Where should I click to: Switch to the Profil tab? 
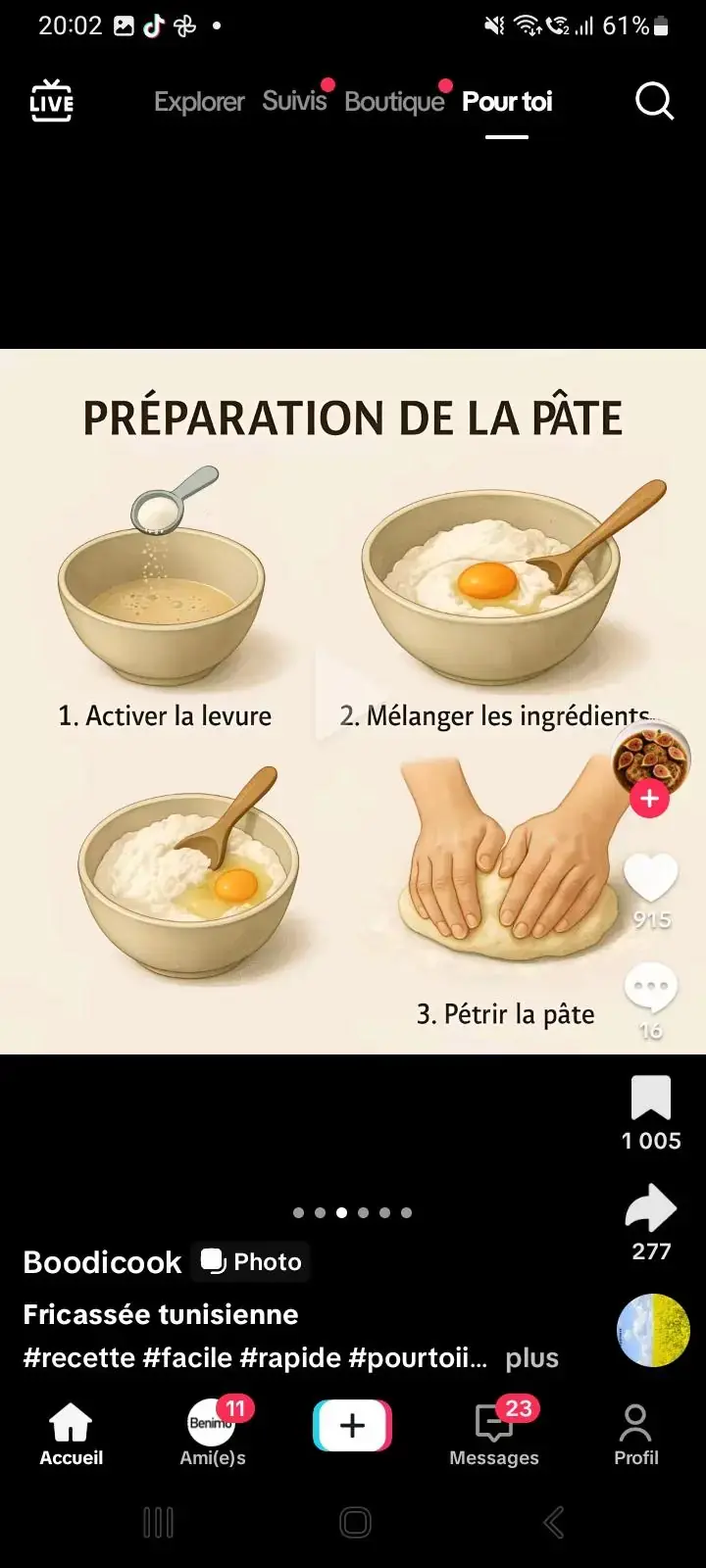click(635, 1434)
